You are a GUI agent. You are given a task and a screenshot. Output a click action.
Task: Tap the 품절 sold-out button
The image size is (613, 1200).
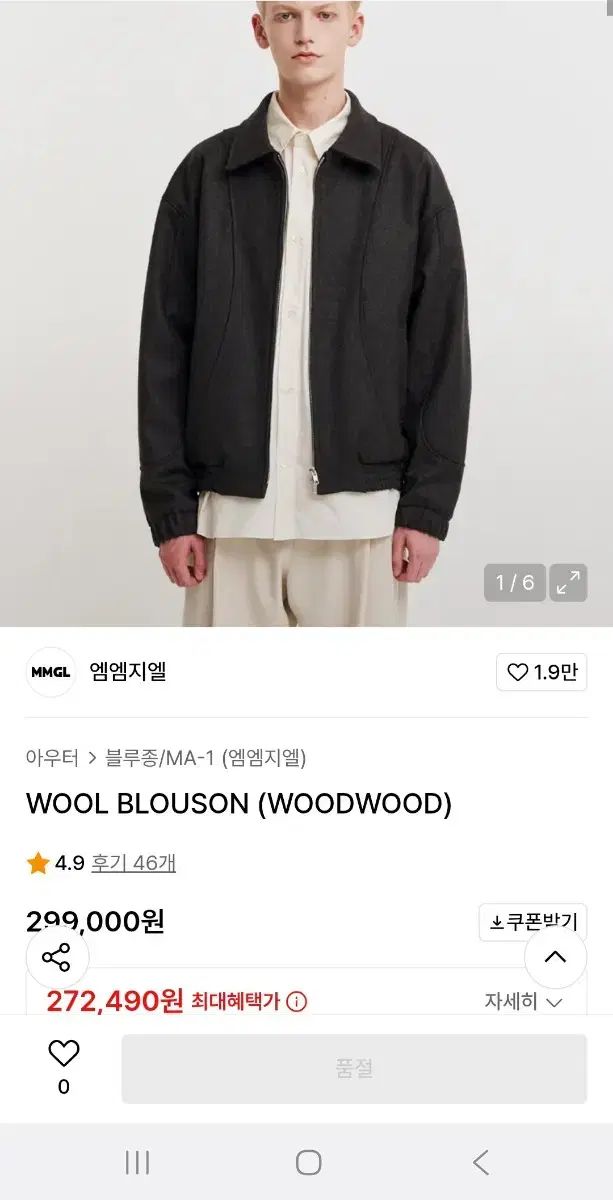354,1068
